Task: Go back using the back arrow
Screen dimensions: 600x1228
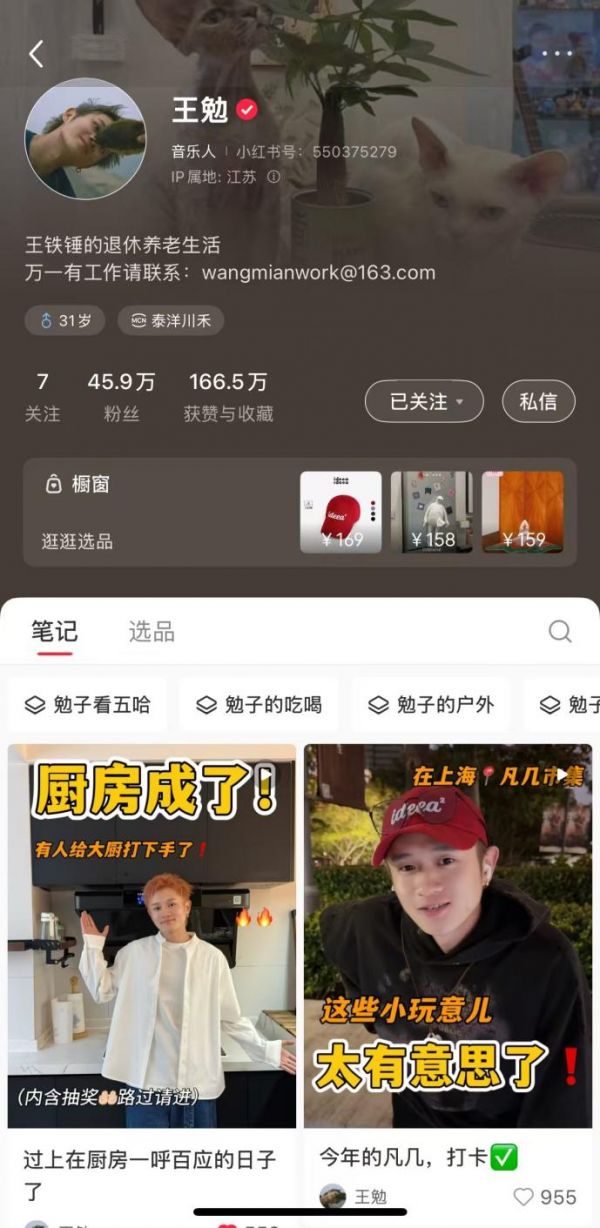Action: 36,54
